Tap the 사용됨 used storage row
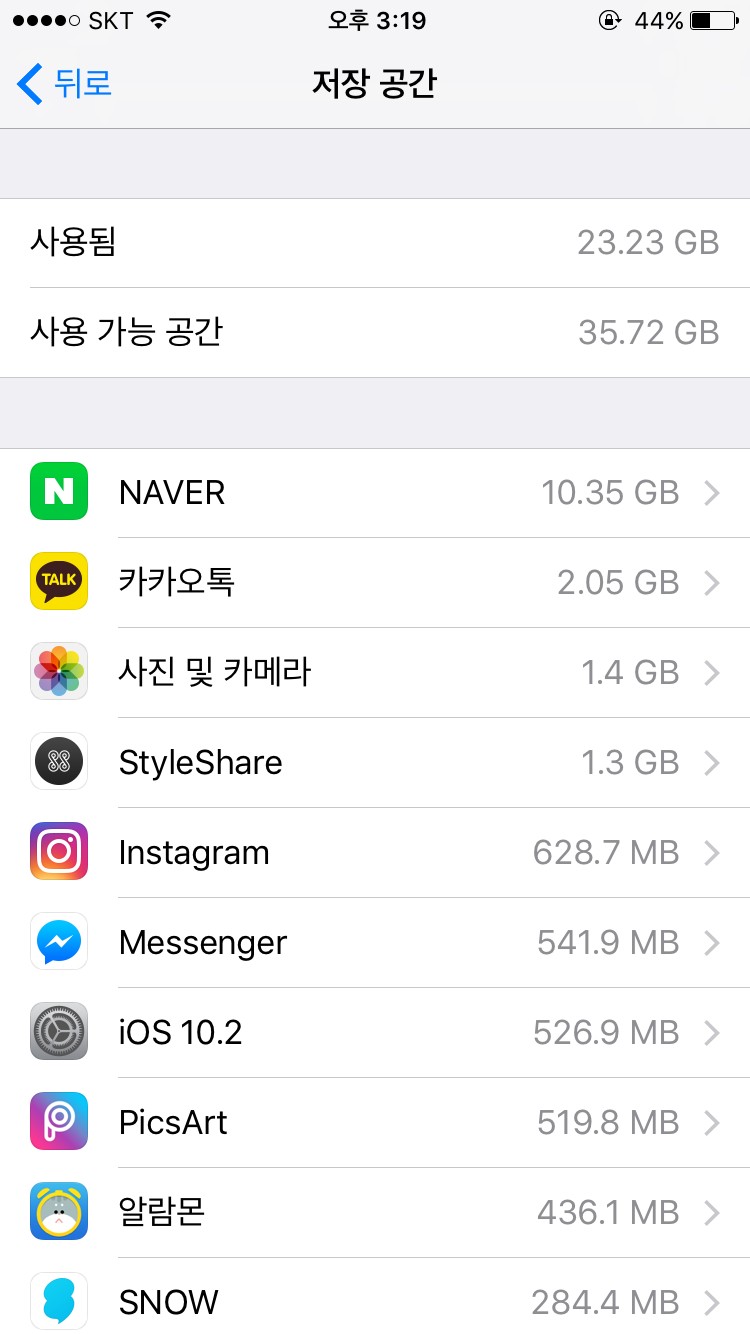This screenshot has width=750, height=1334. (x=375, y=241)
